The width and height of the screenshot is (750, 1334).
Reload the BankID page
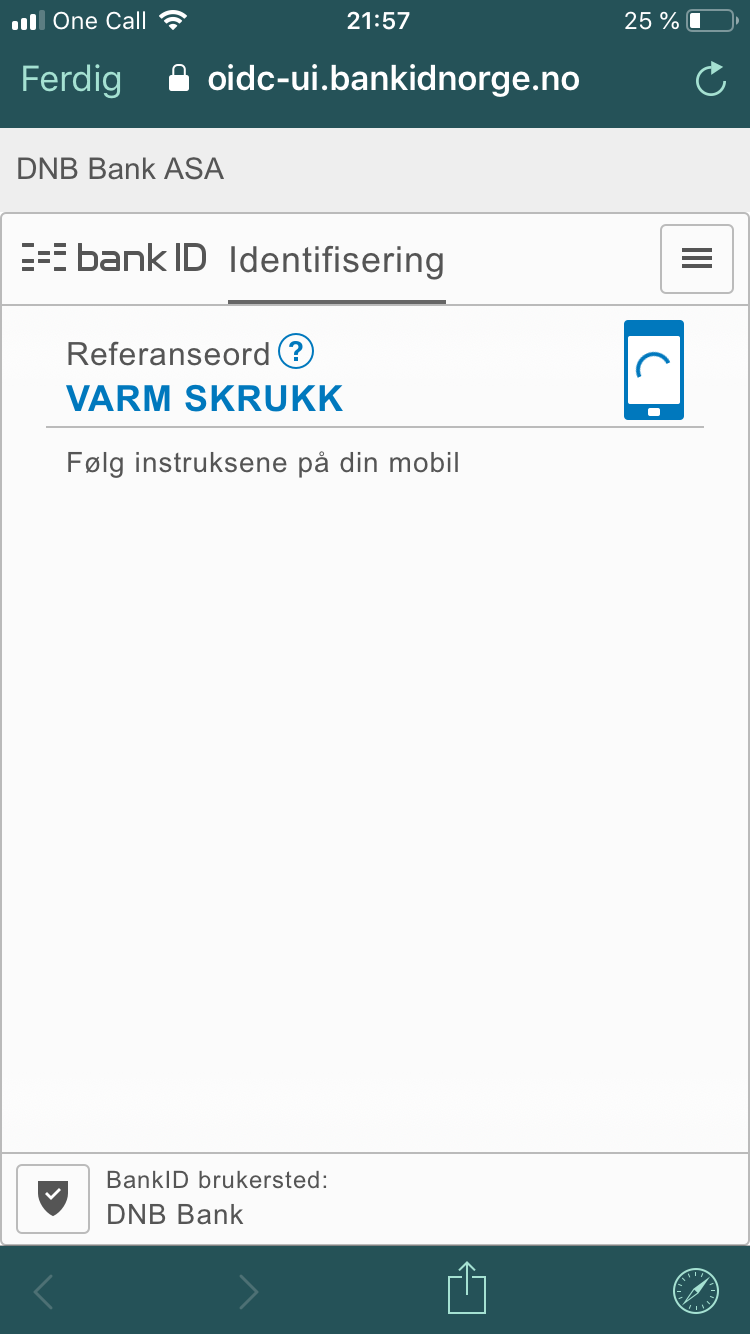click(710, 79)
